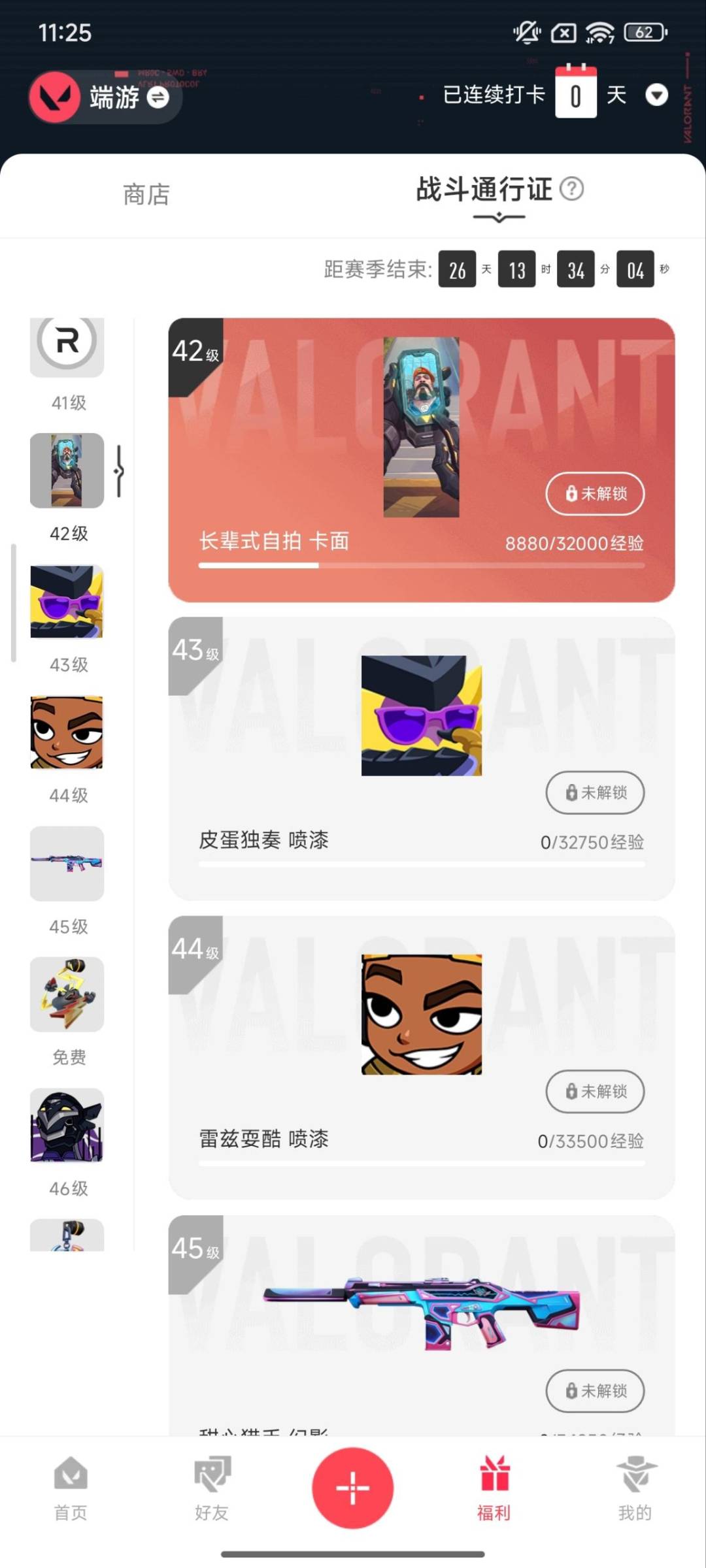Open the 好友 tab
Viewport: 706px width, 1568px height.
(212, 1488)
